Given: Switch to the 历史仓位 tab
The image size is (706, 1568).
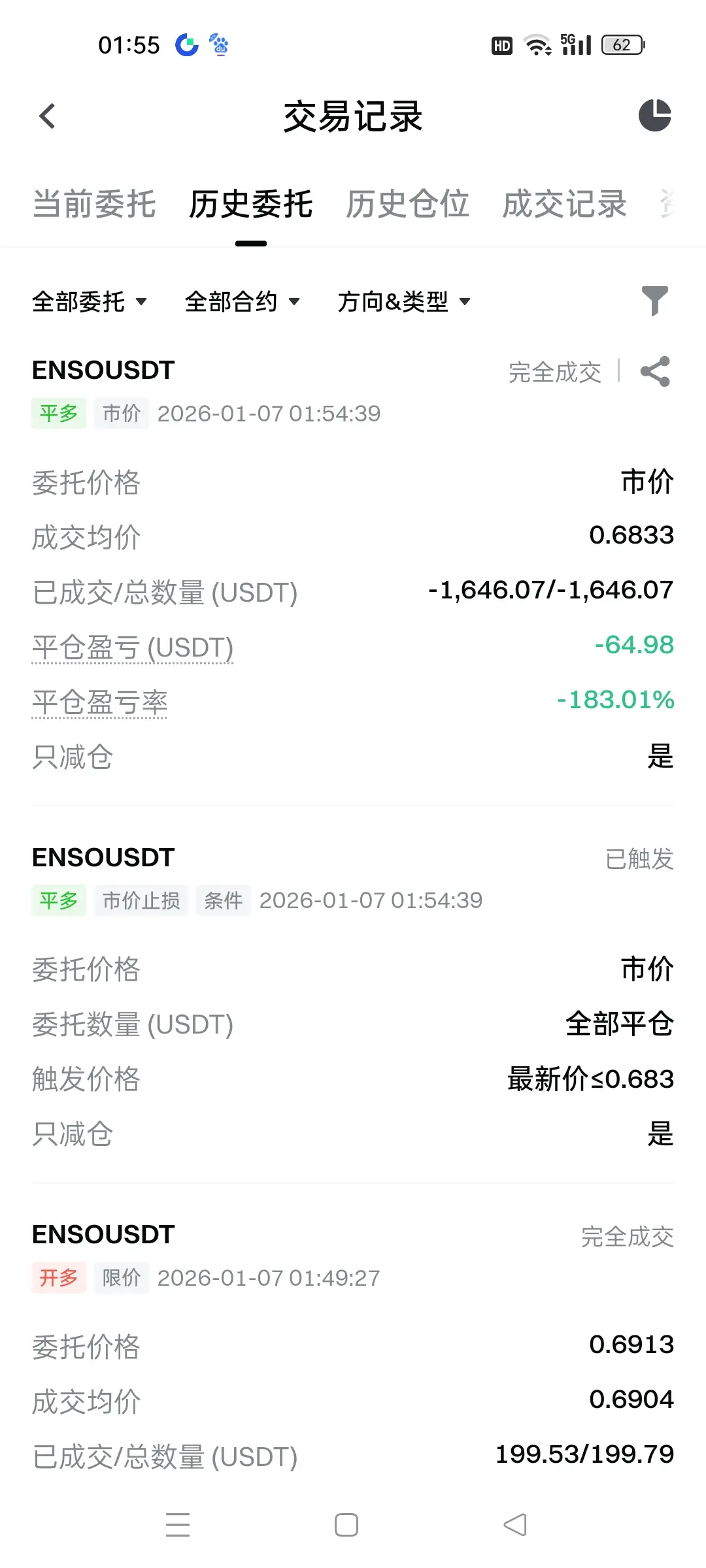Looking at the screenshot, I should [407, 204].
